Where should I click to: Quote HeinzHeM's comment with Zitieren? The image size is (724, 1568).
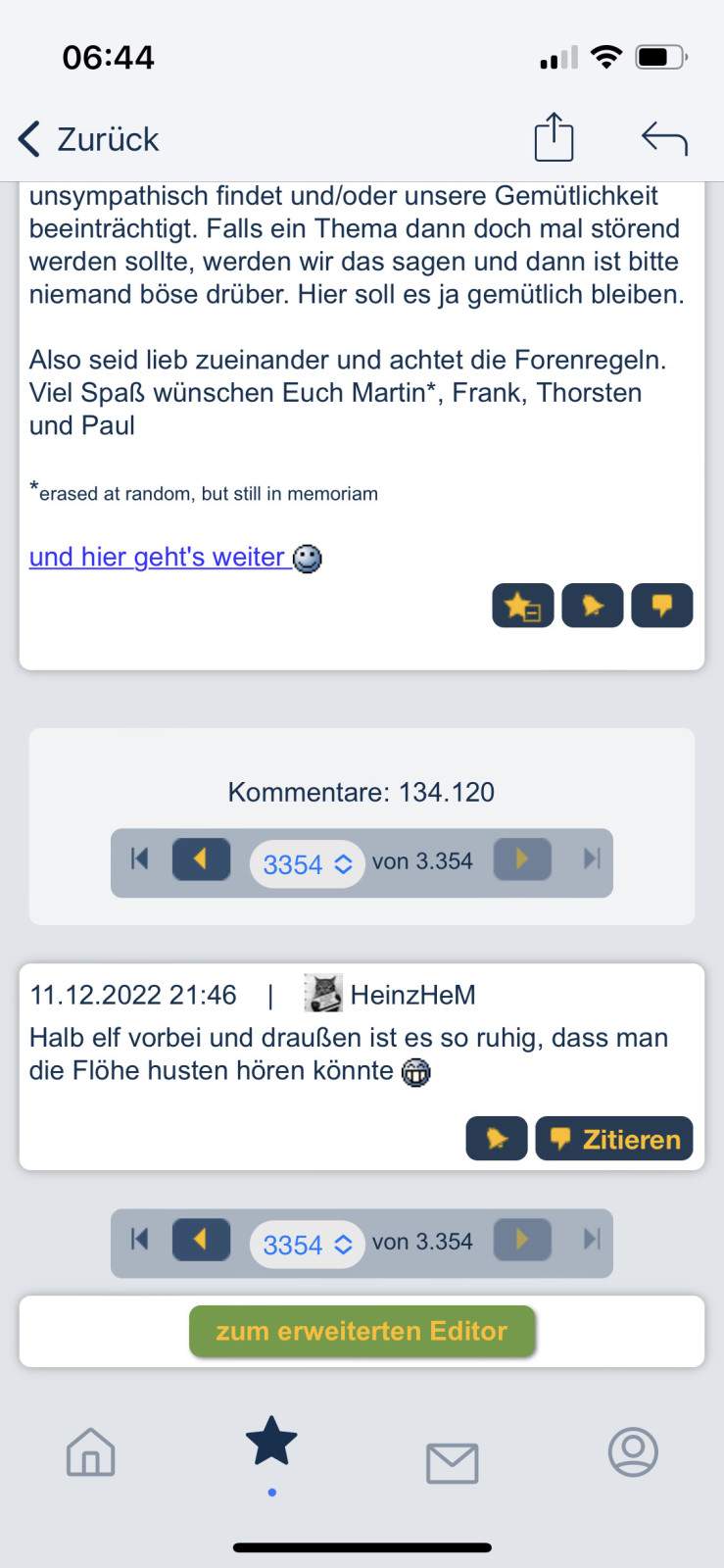point(614,1139)
